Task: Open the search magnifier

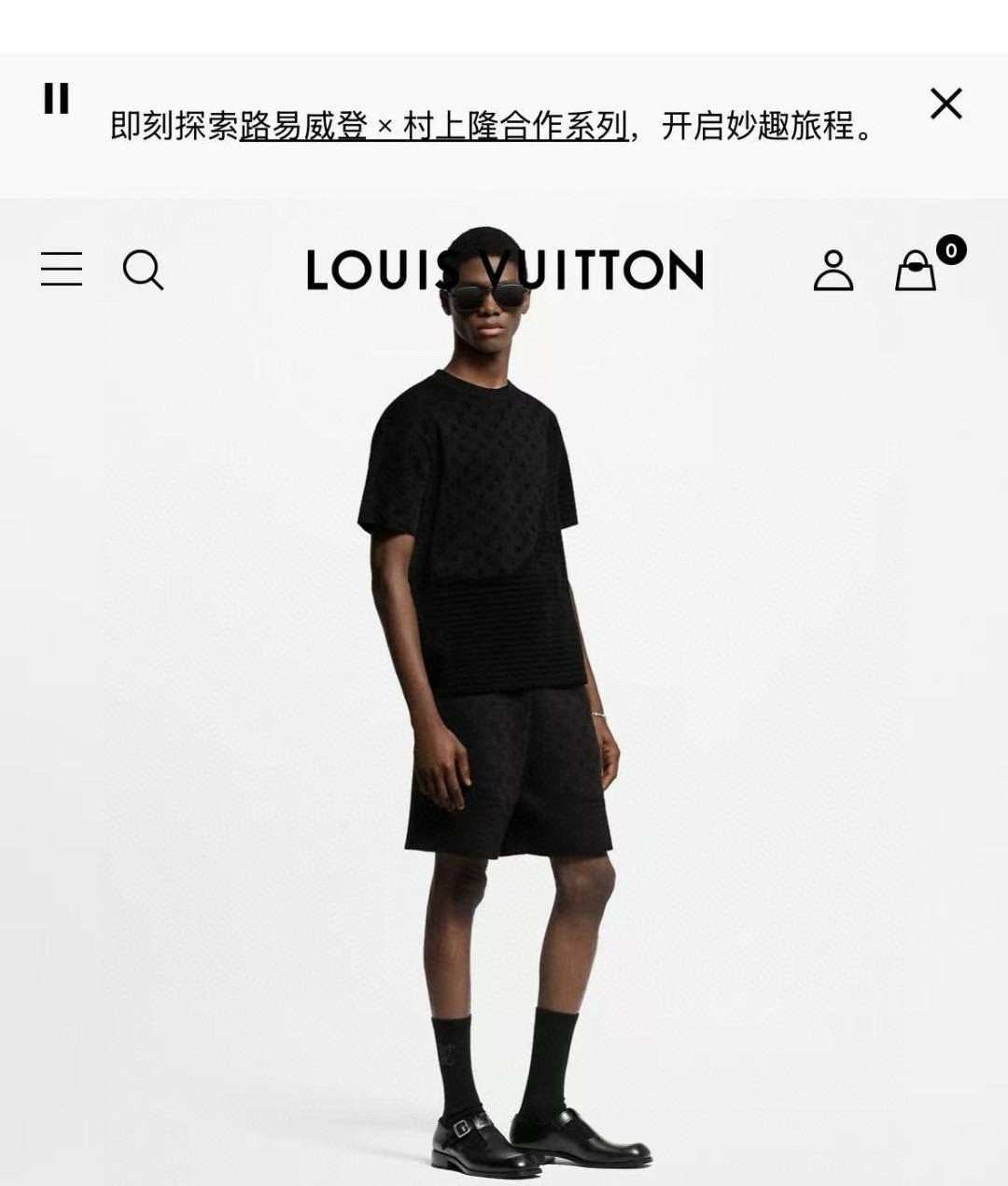Action: 143,270
